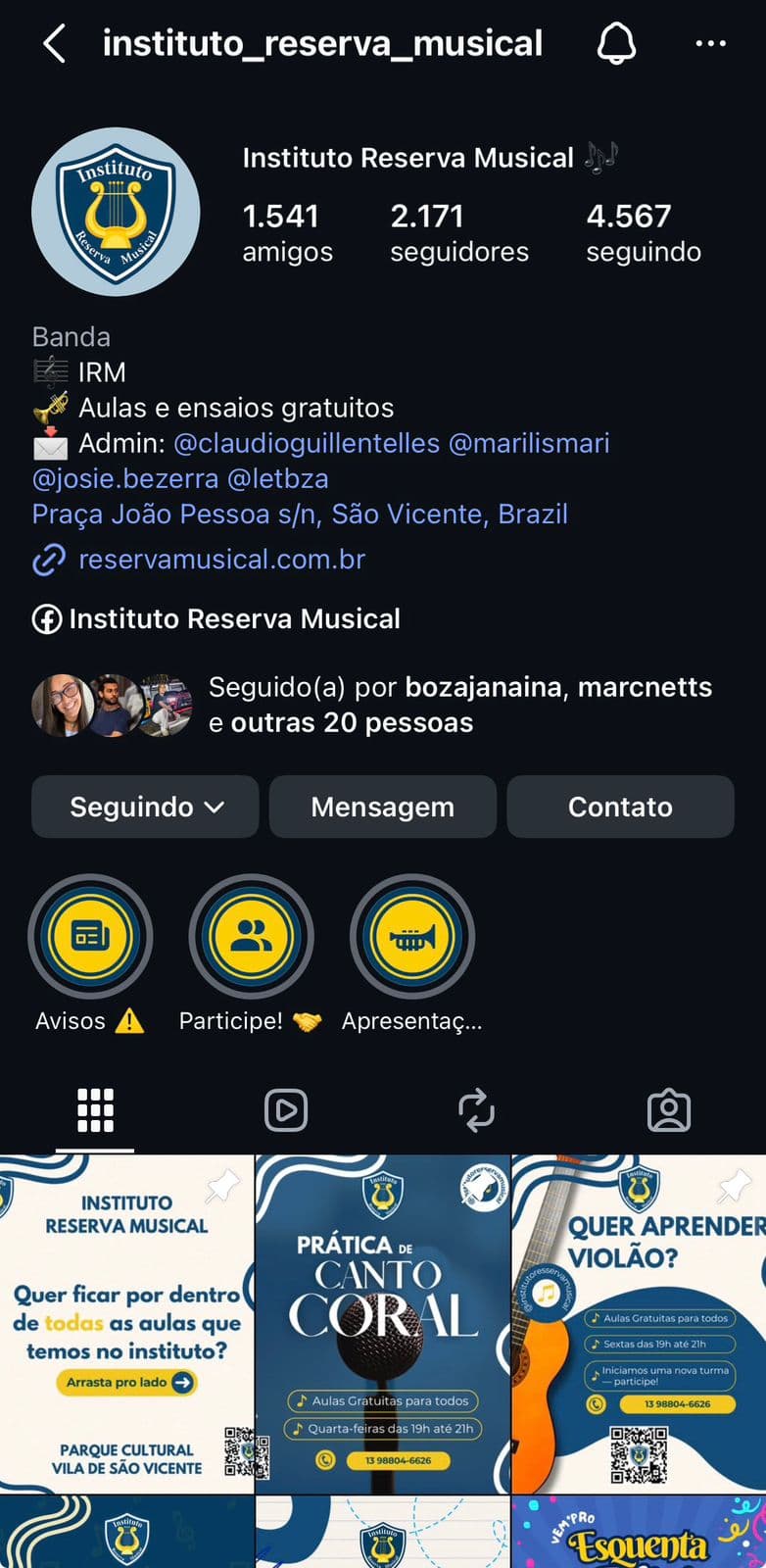Send a Mensagem to the account
This screenshot has height=1568, width=766.
pos(382,807)
